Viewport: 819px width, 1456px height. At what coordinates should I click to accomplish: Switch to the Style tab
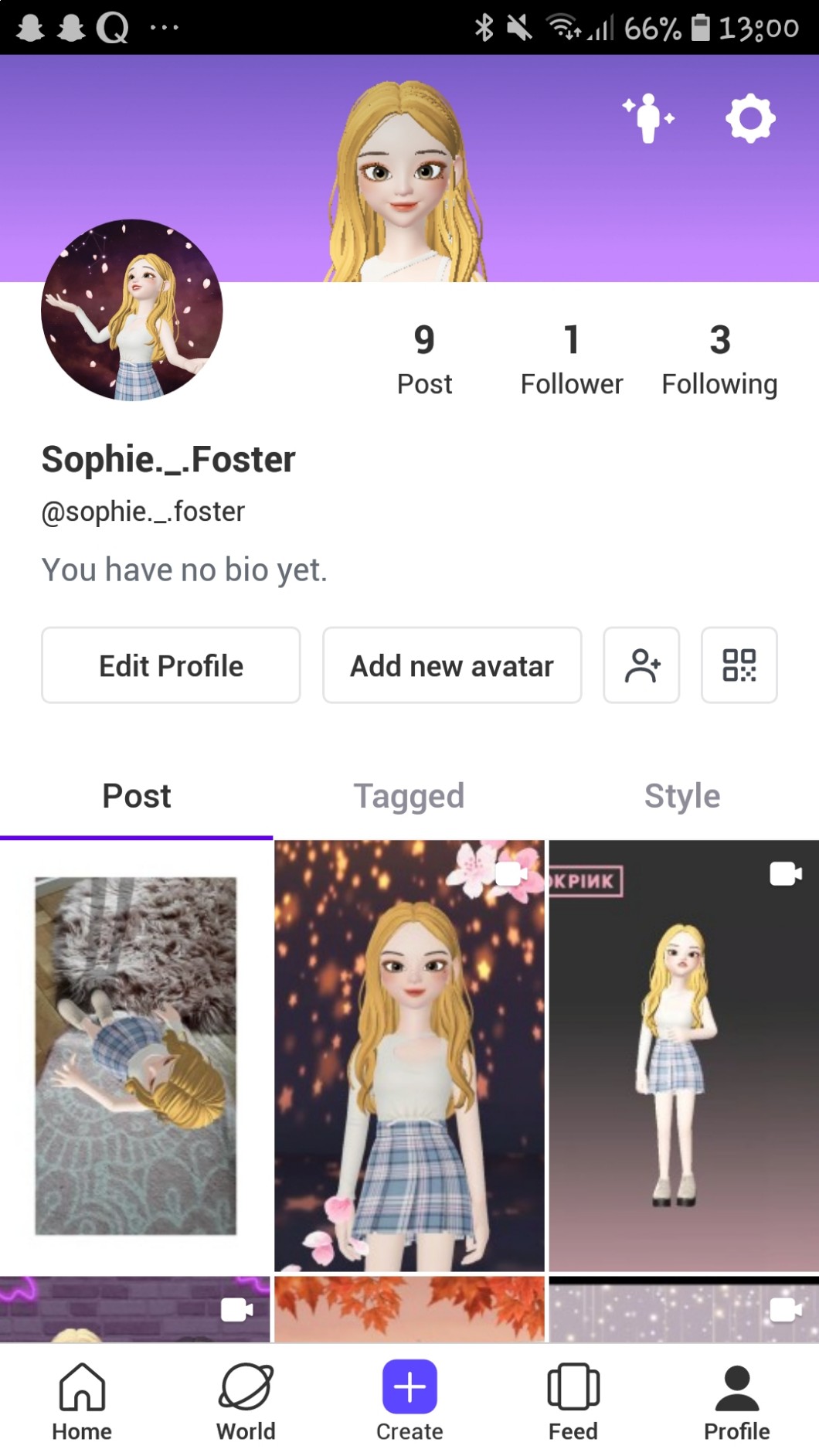point(682,796)
